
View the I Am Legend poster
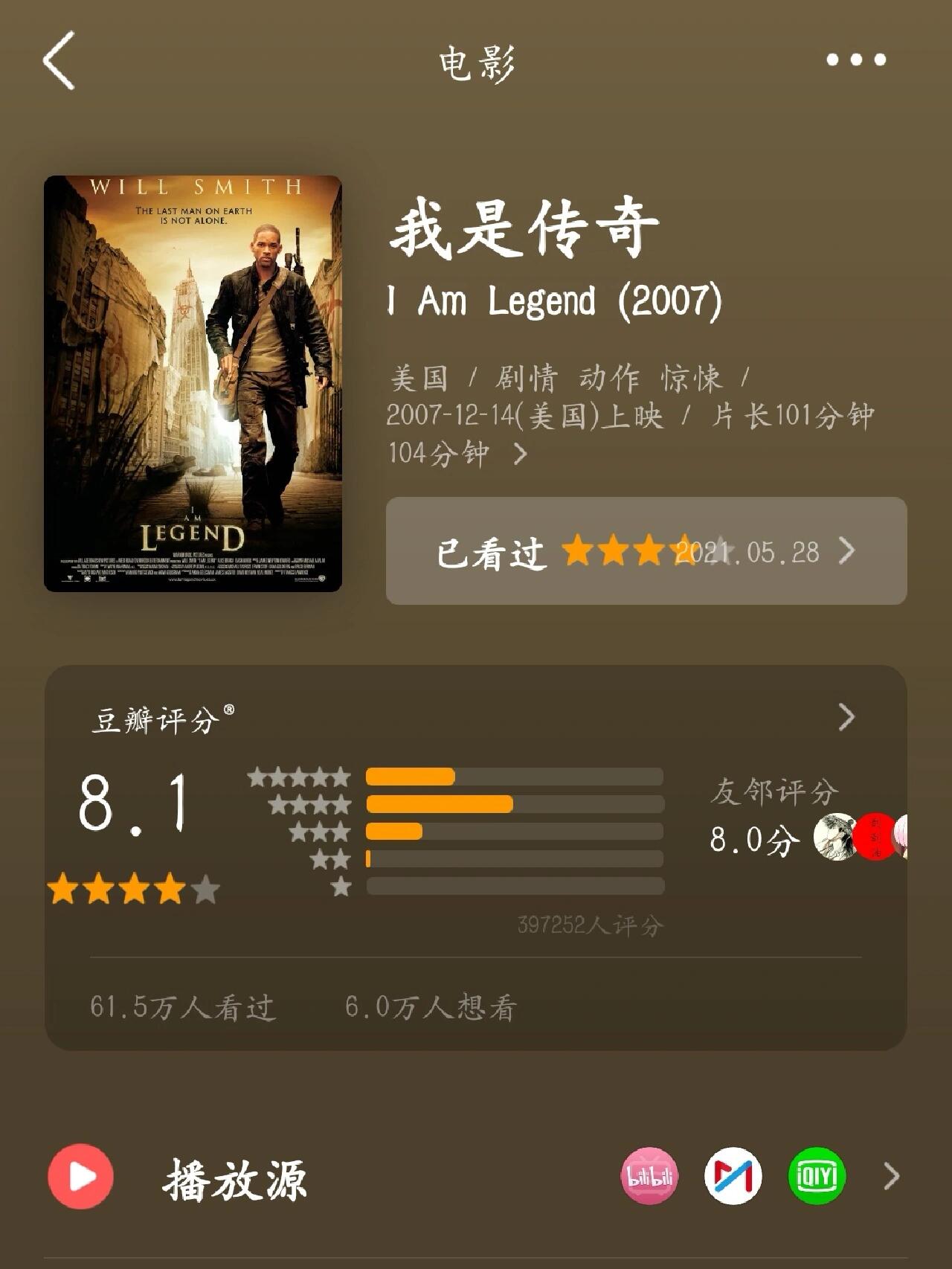193,384
